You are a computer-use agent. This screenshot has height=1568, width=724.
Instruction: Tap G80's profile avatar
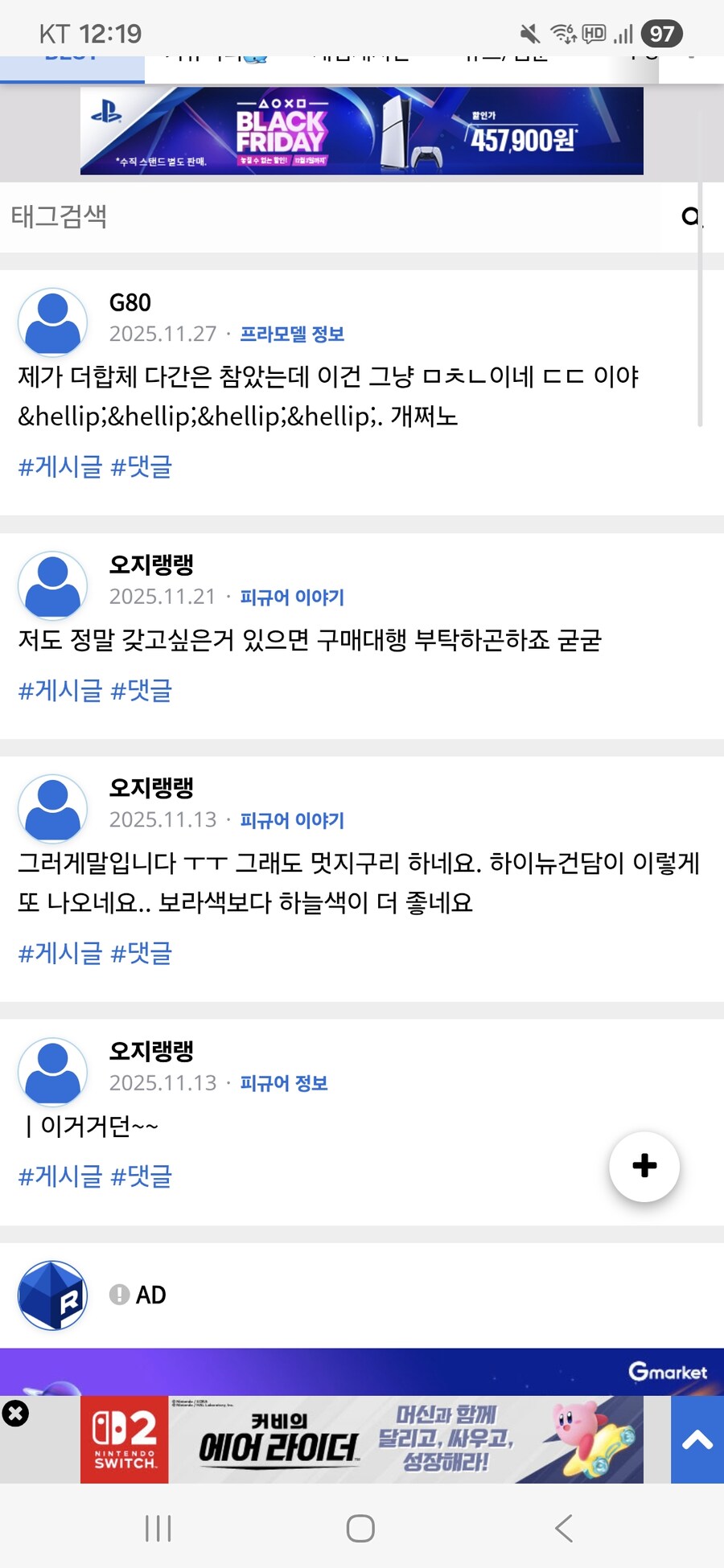coord(52,321)
